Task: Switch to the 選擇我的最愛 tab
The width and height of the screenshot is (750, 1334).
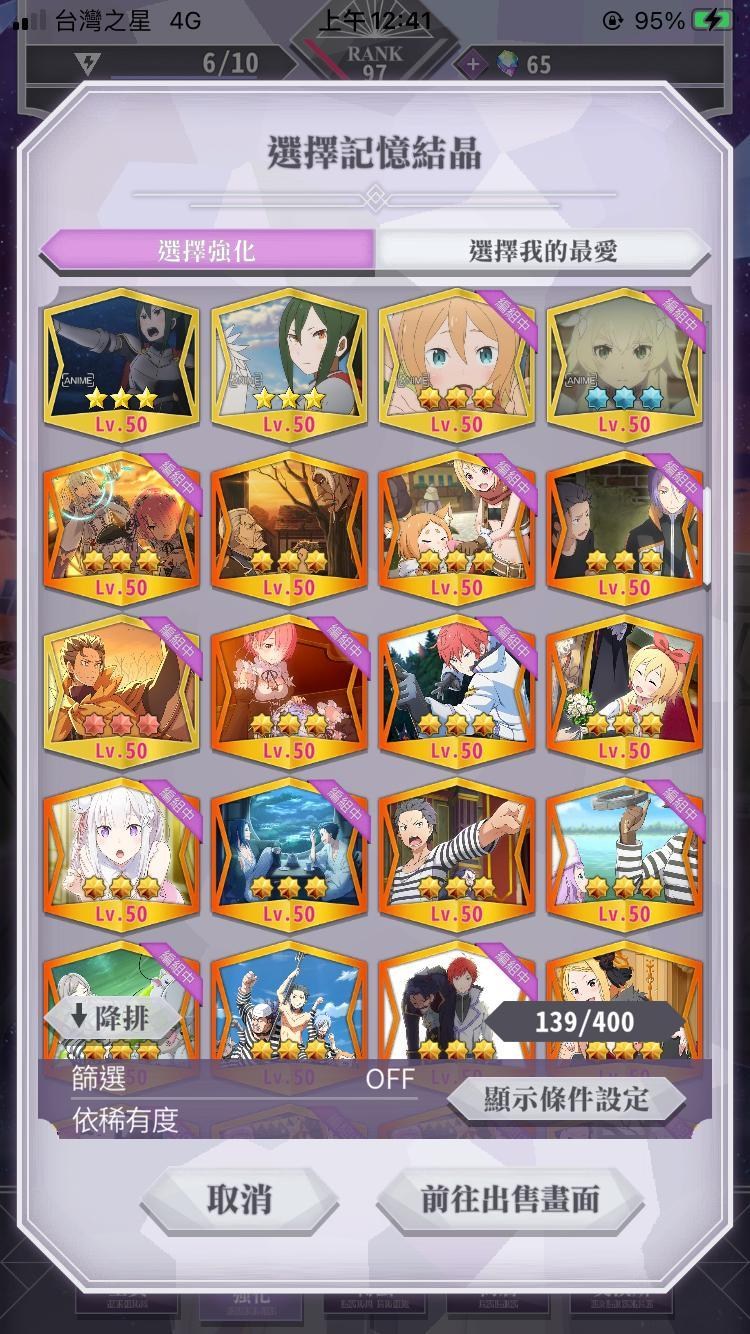Action: coord(543,250)
